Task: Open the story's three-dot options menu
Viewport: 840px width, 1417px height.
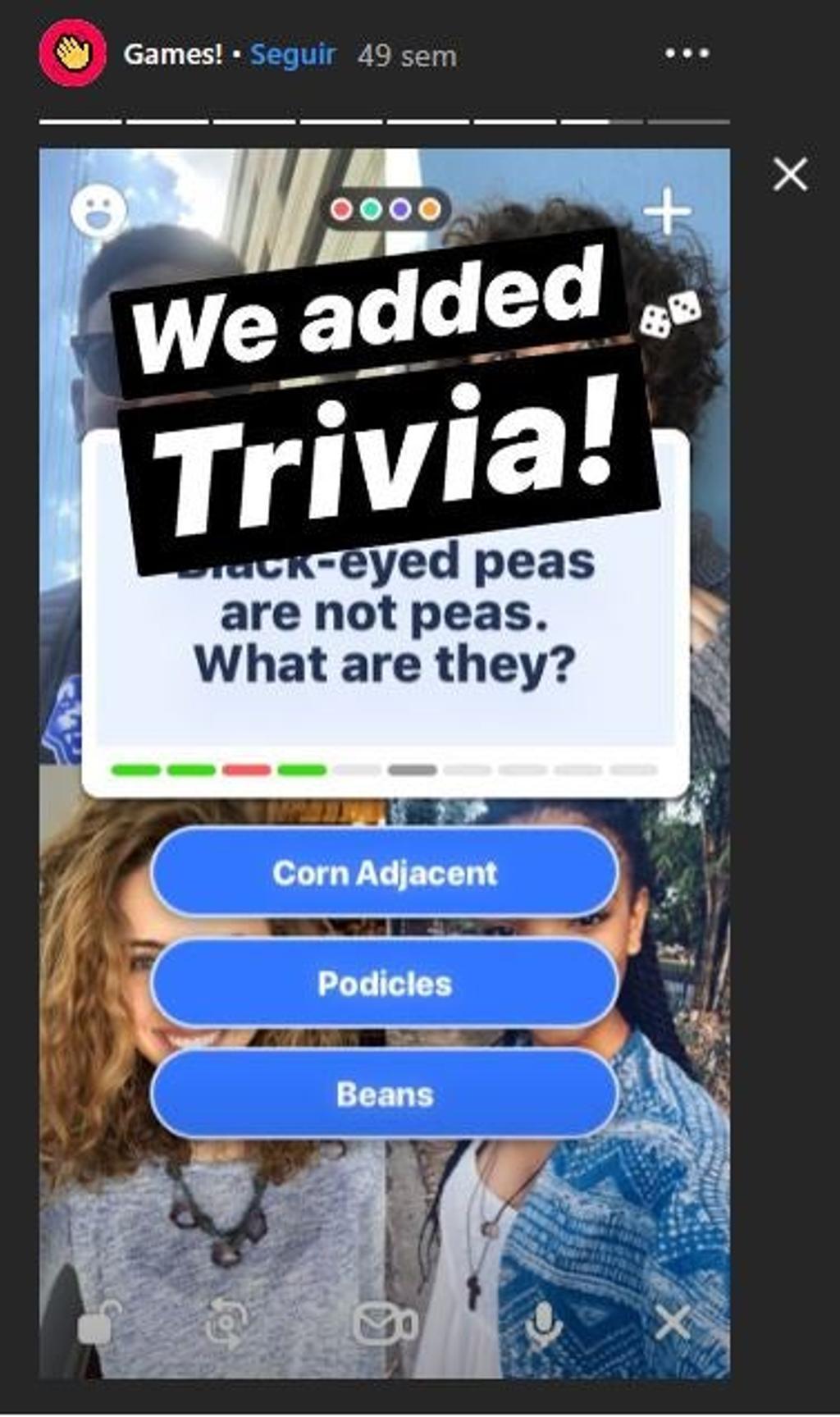Action: tap(687, 54)
